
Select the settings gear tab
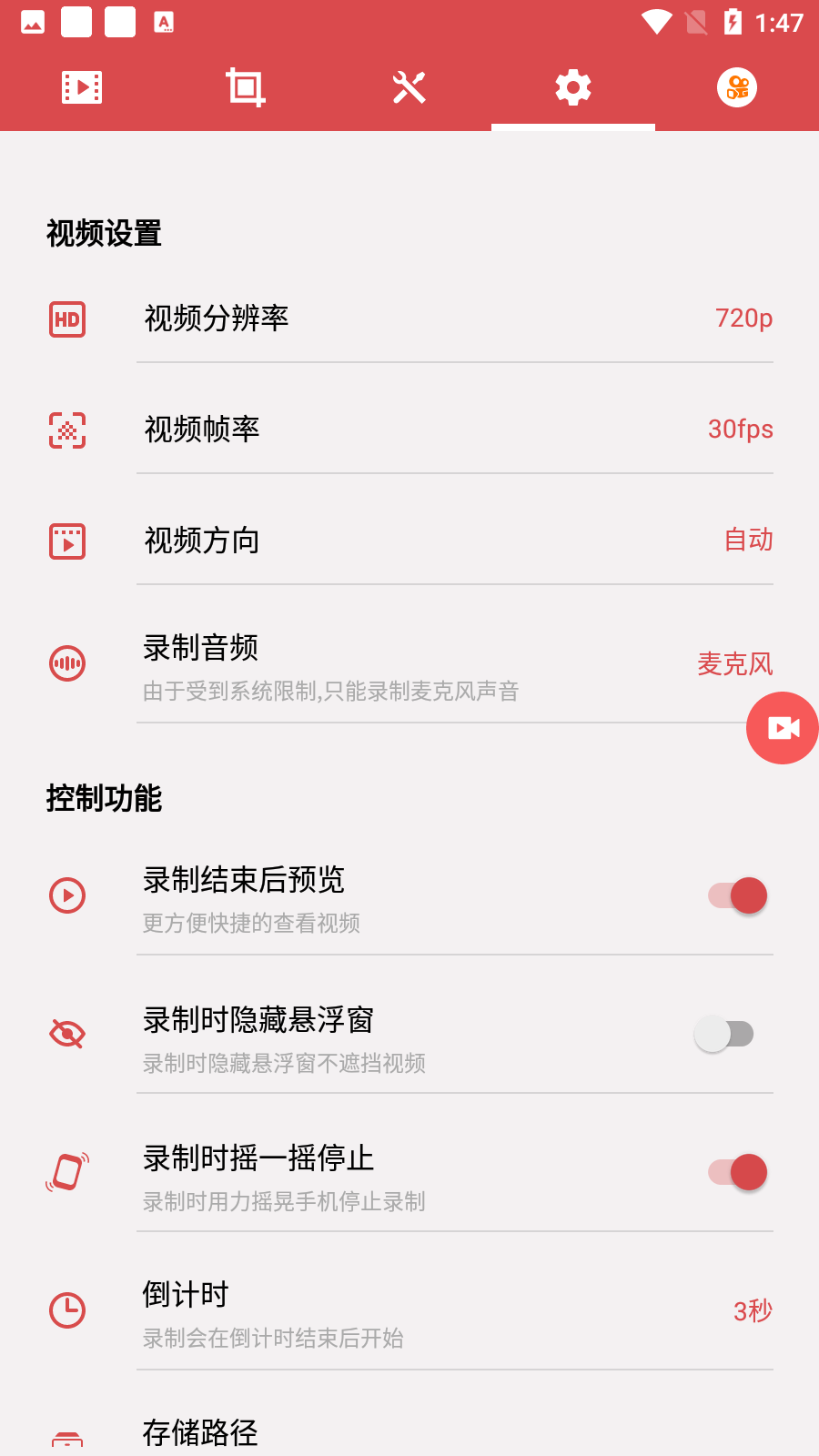pyautogui.click(x=573, y=87)
